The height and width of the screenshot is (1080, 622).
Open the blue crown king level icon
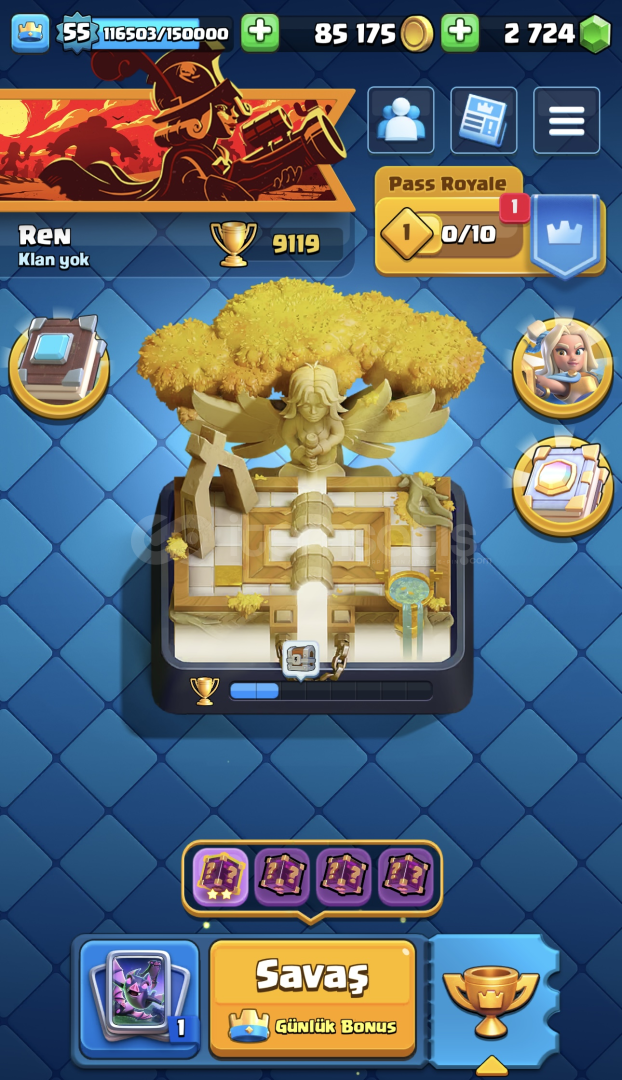(30, 32)
